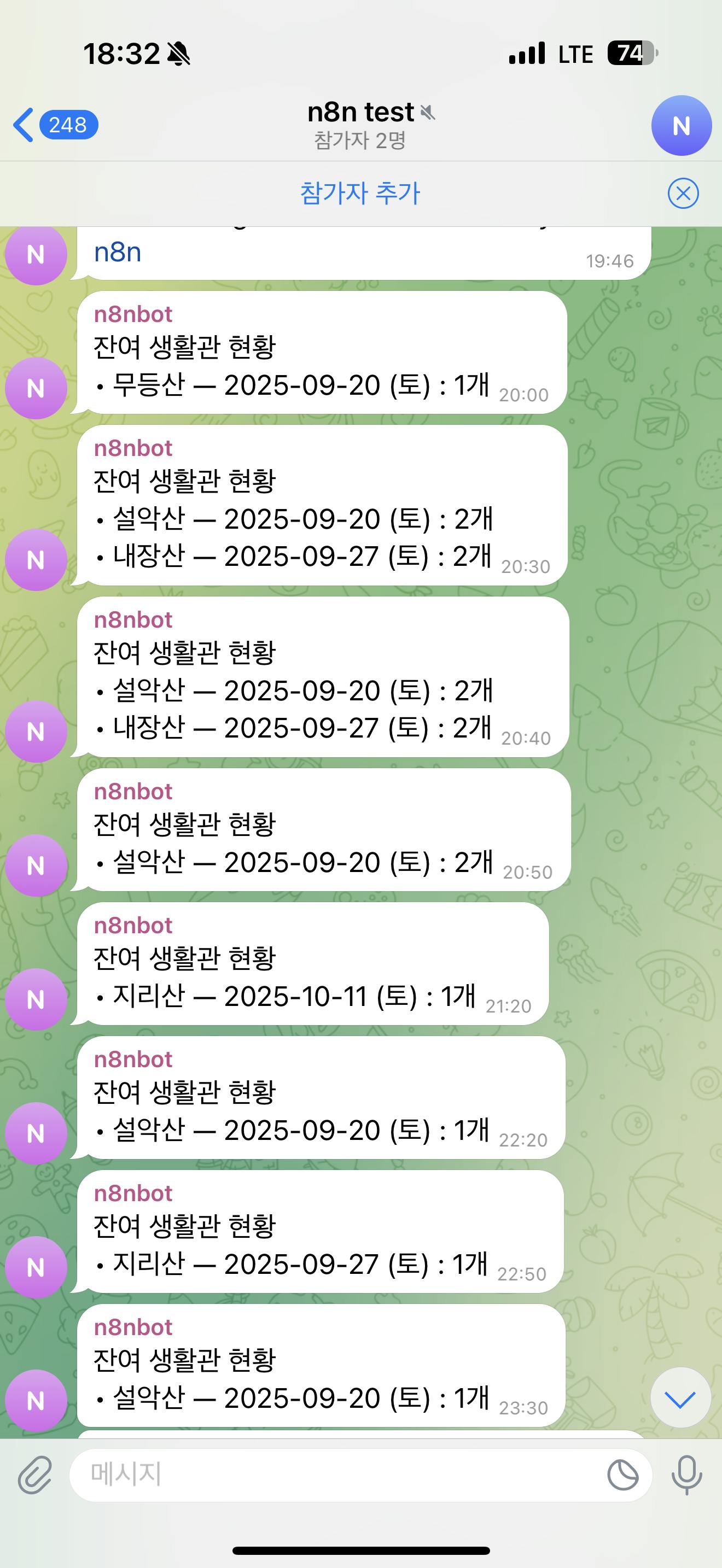
Task: Open the sender avatar beside the 21:20 message
Action: (36, 999)
